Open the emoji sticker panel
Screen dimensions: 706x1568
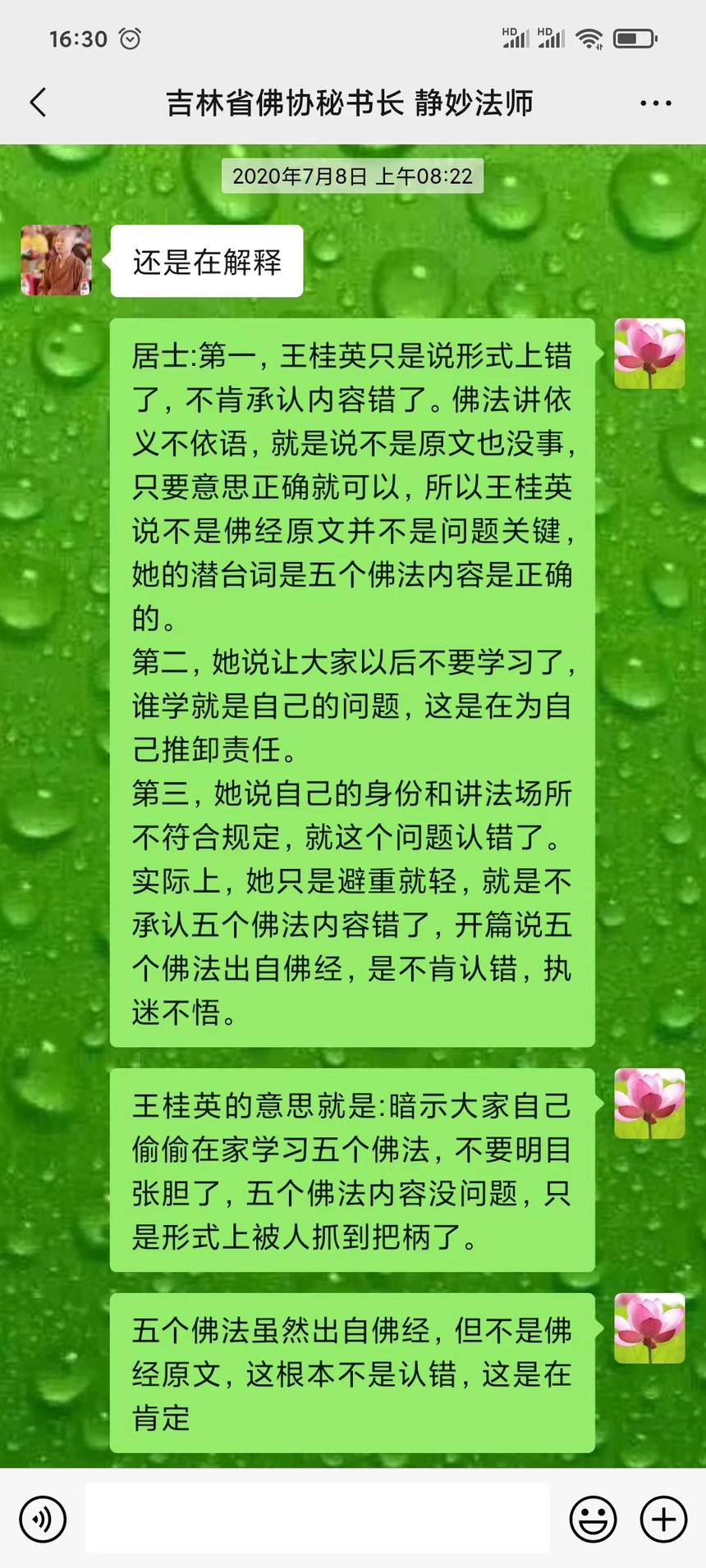[x=593, y=1519]
